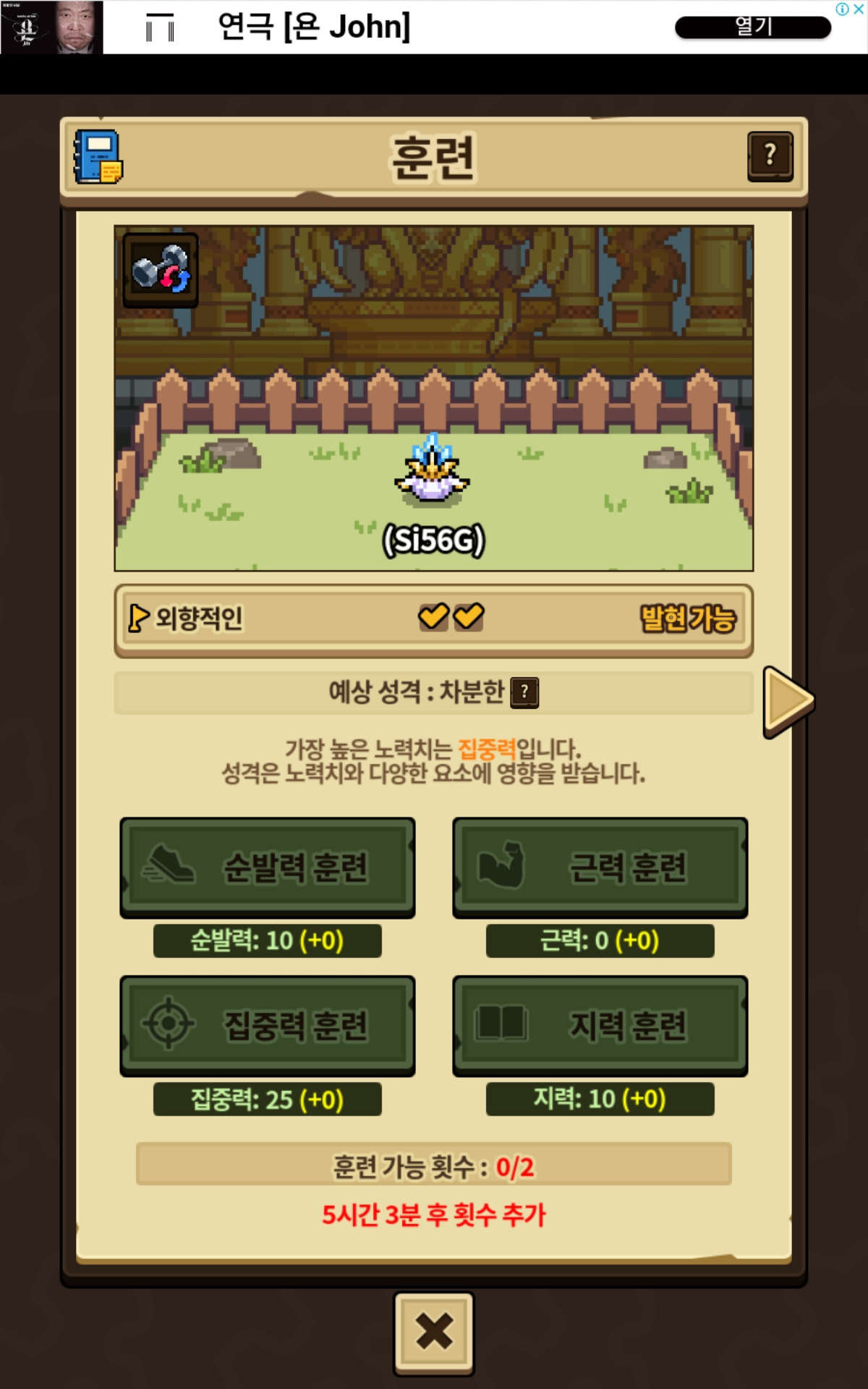Viewport: 868px width, 1389px height.
Task: Start 순발력 훈련
Action: pos(268,867)
